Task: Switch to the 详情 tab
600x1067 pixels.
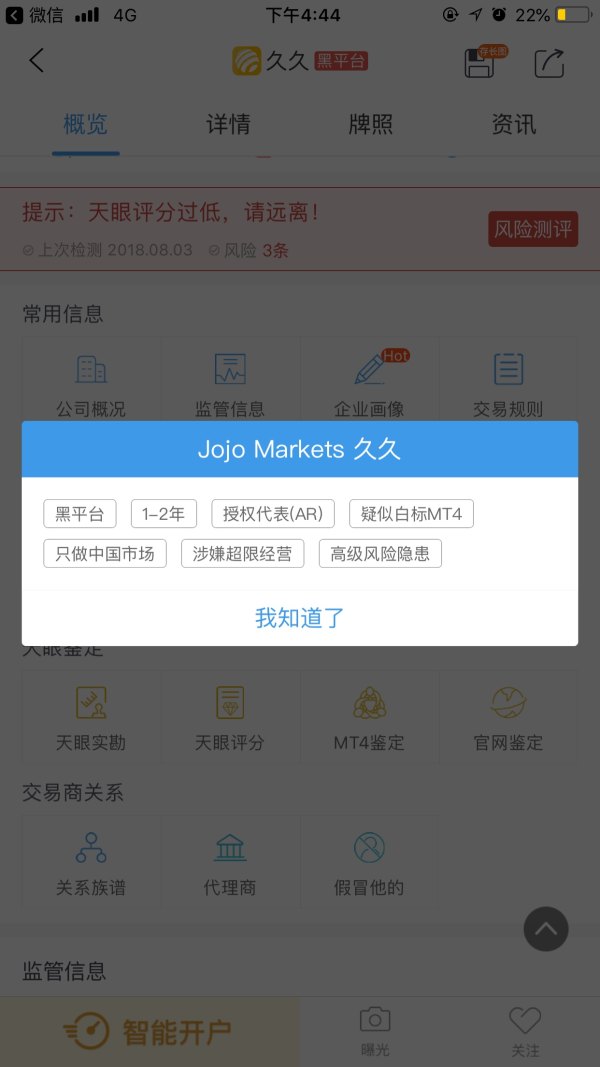Action: (x=228, y=124)
